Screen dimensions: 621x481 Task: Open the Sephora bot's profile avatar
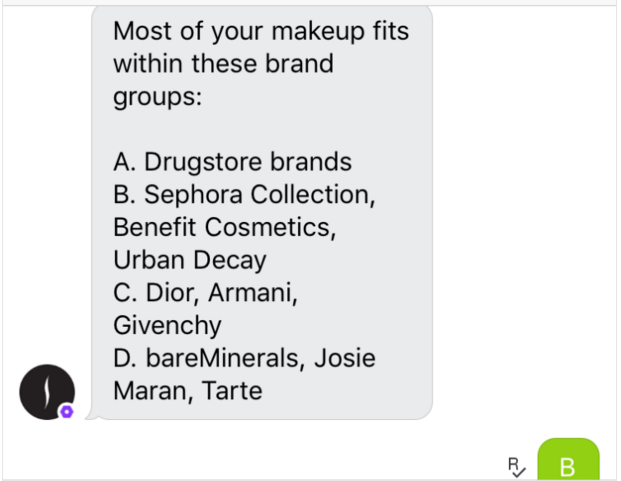[x=47, y=391]
